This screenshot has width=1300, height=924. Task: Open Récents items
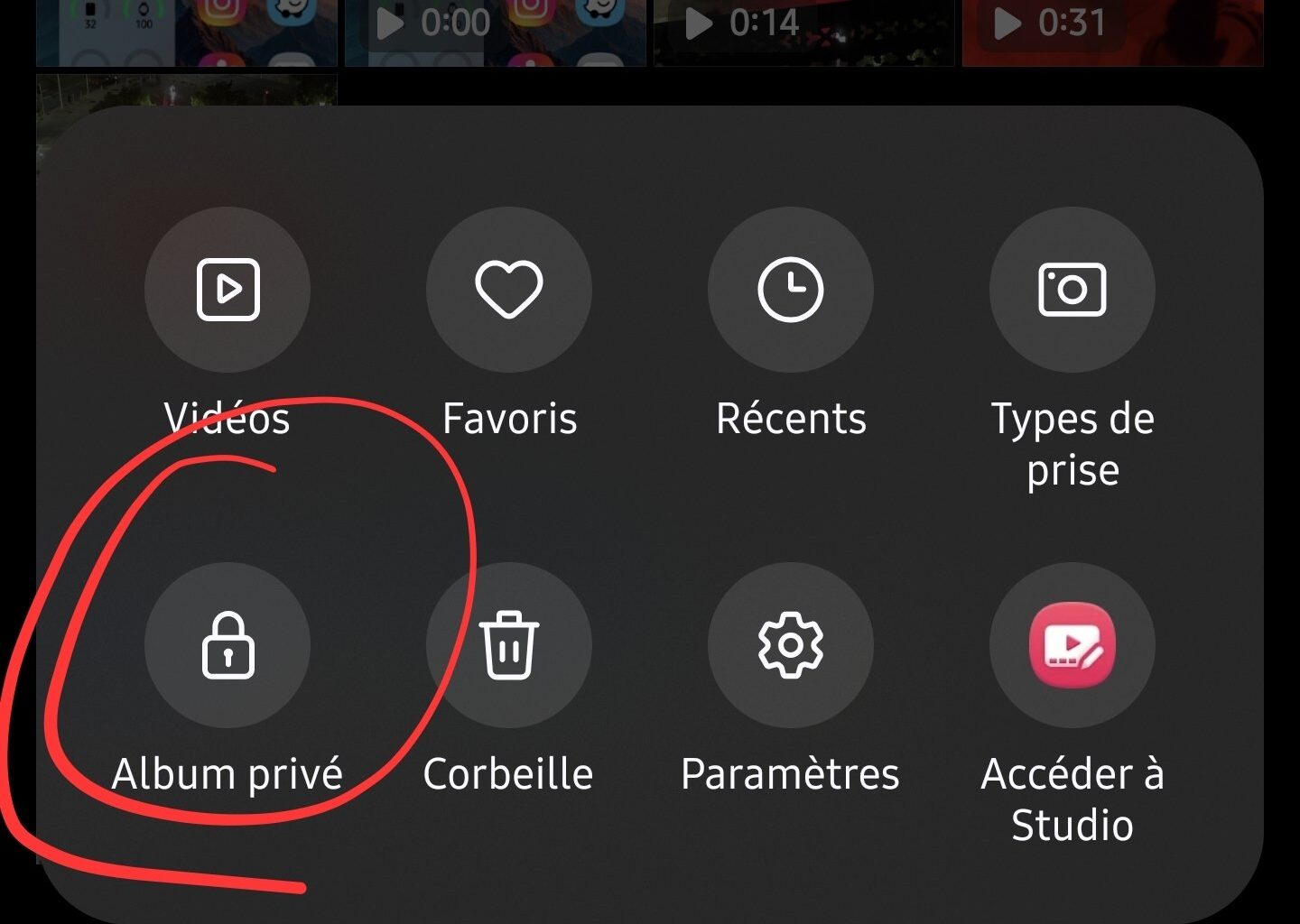pos(791,290)
